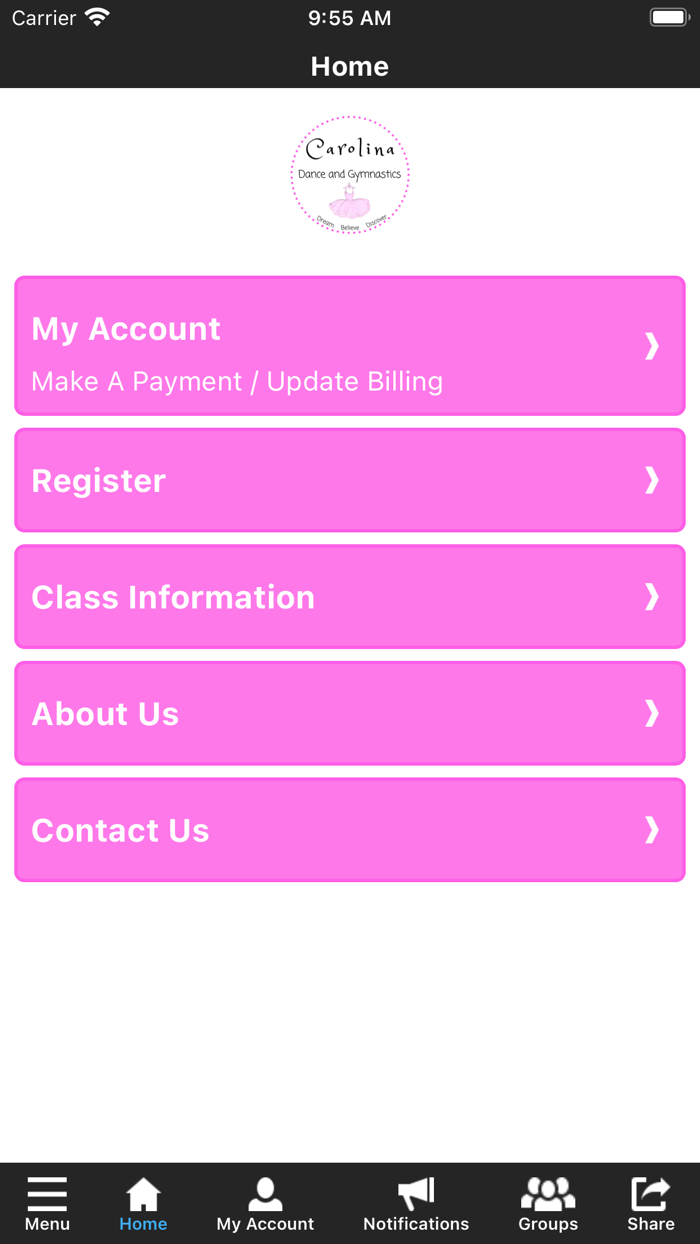Open the Menu drawer in bottom bar
The image size is (700, 1244).
[x=47, y=1203]
